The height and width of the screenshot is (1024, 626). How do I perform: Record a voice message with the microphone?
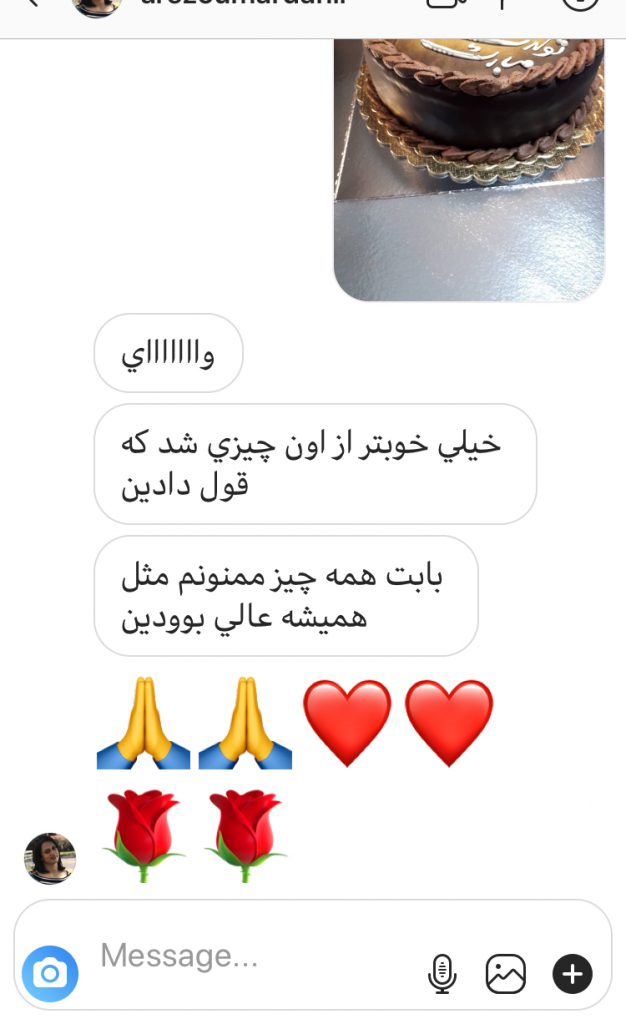(442, 973)
